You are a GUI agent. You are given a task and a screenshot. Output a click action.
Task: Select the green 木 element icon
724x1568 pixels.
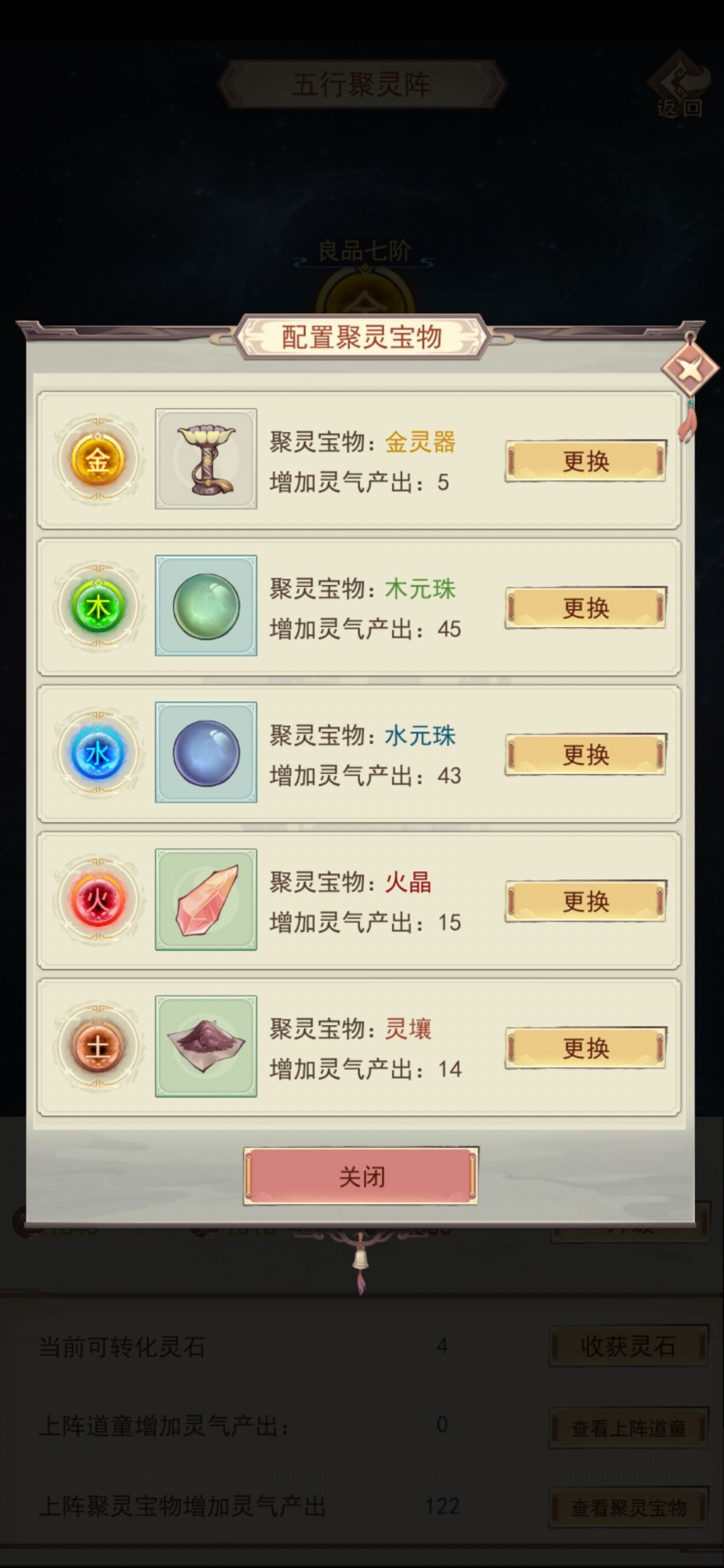(x=96, y=606)
